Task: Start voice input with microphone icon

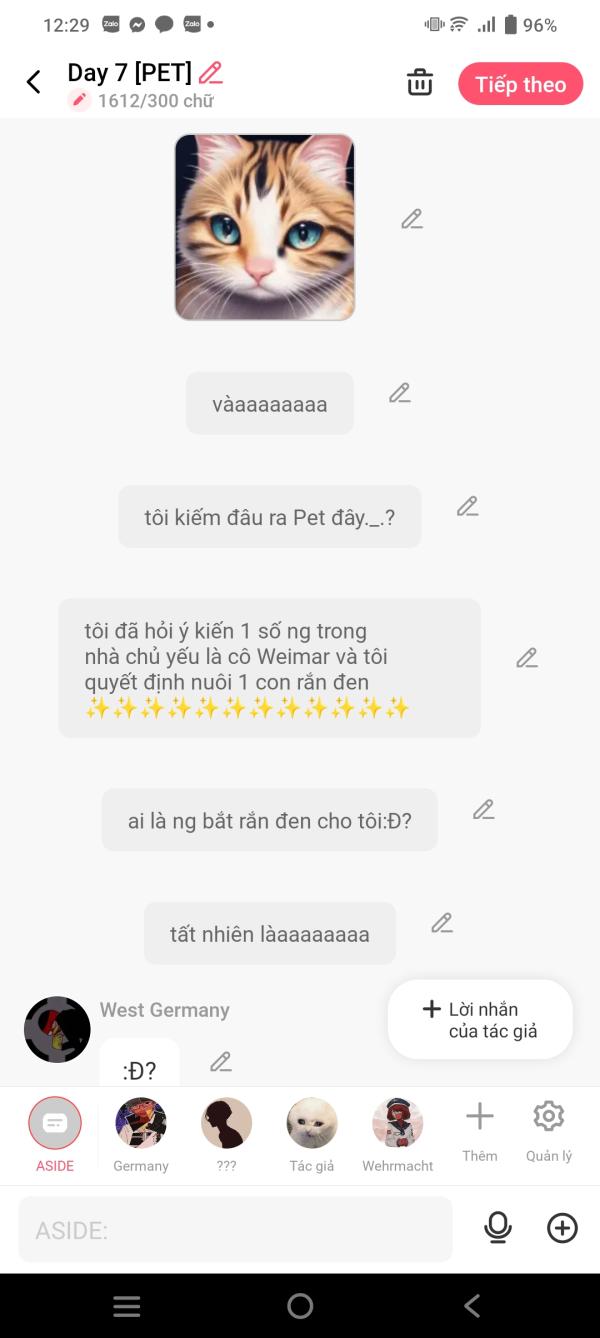Action: click(498, 1228)
